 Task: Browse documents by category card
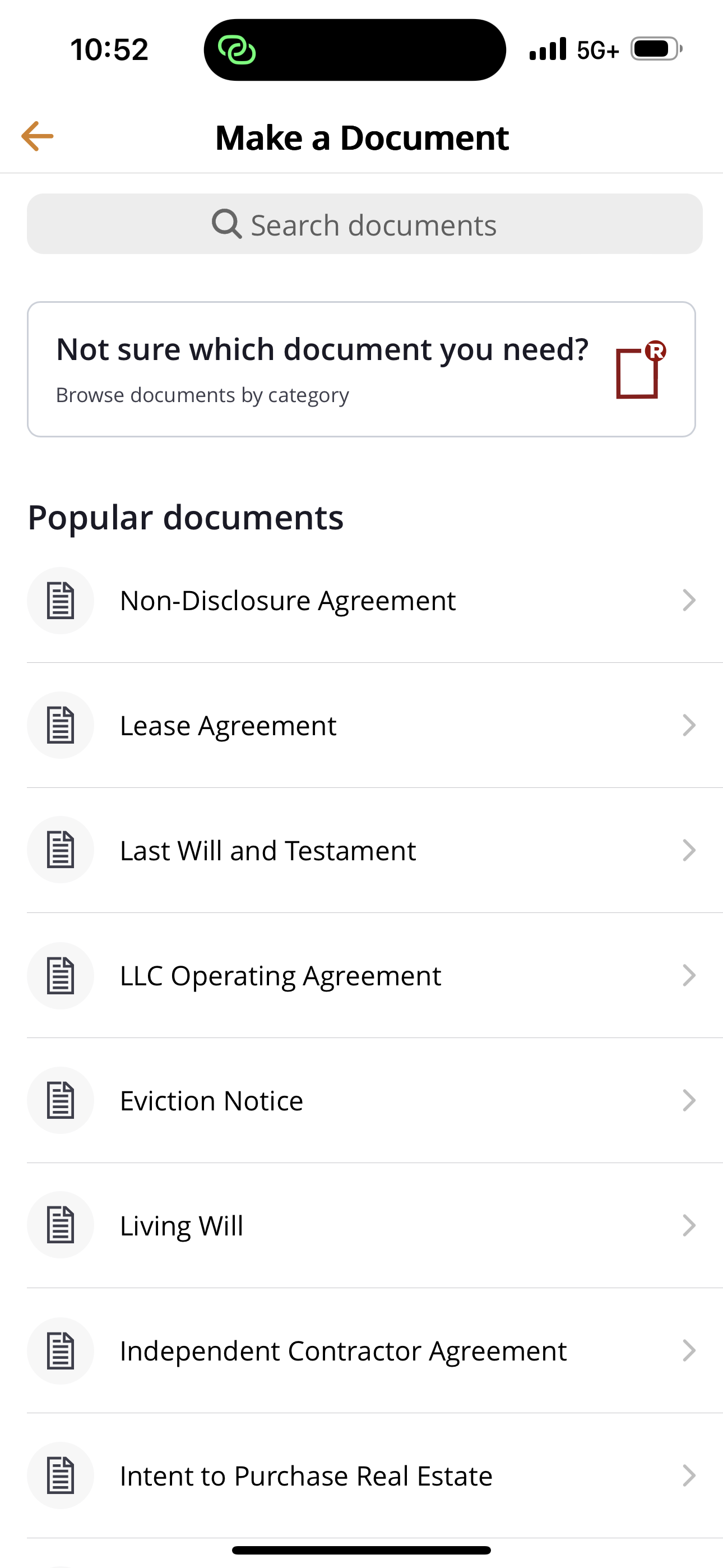pyautogui.click(x=361, y=370)
